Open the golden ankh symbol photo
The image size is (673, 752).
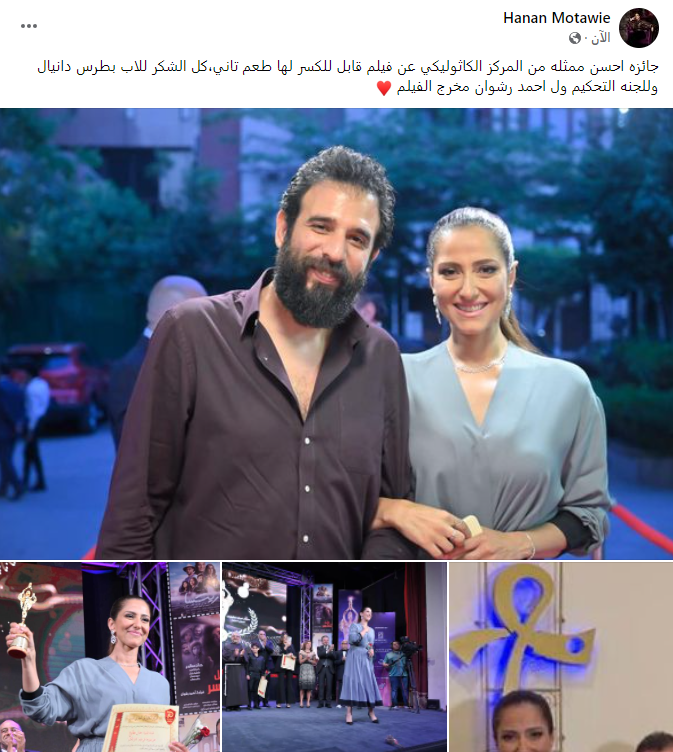[x=560, y=656]
